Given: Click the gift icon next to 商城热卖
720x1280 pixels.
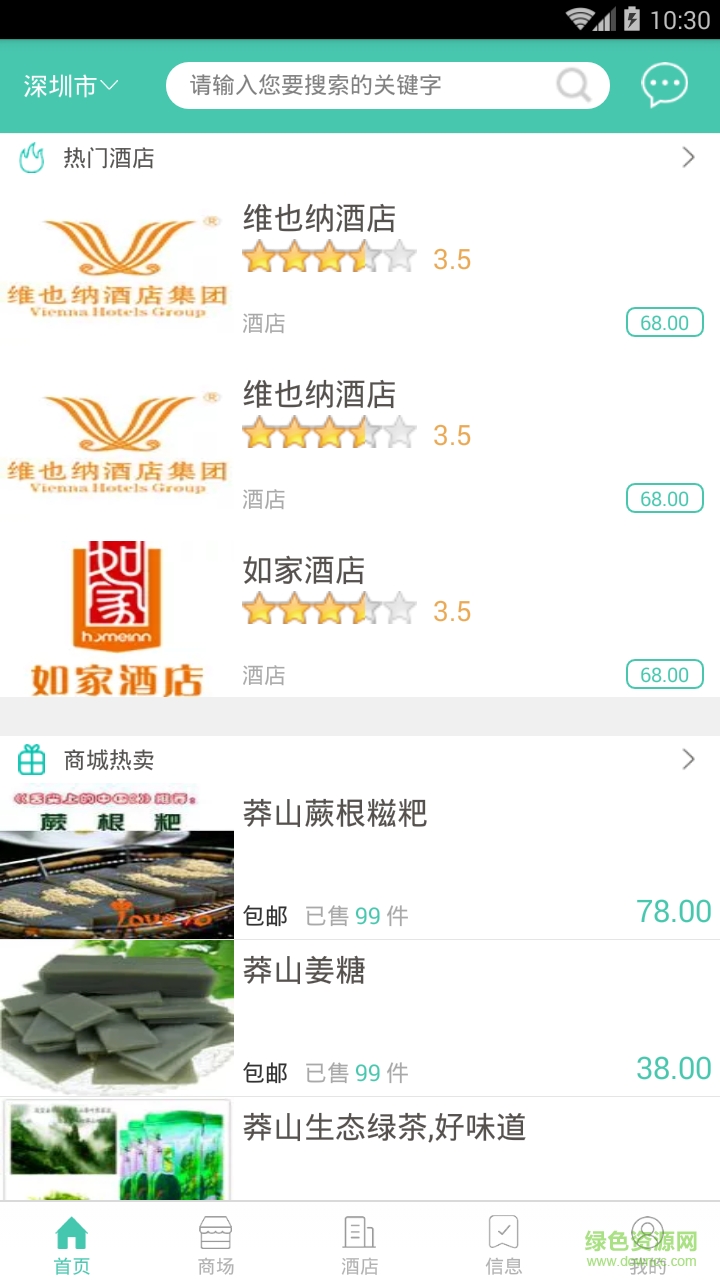Looking at the screenshot, I should tap(32, 760).
